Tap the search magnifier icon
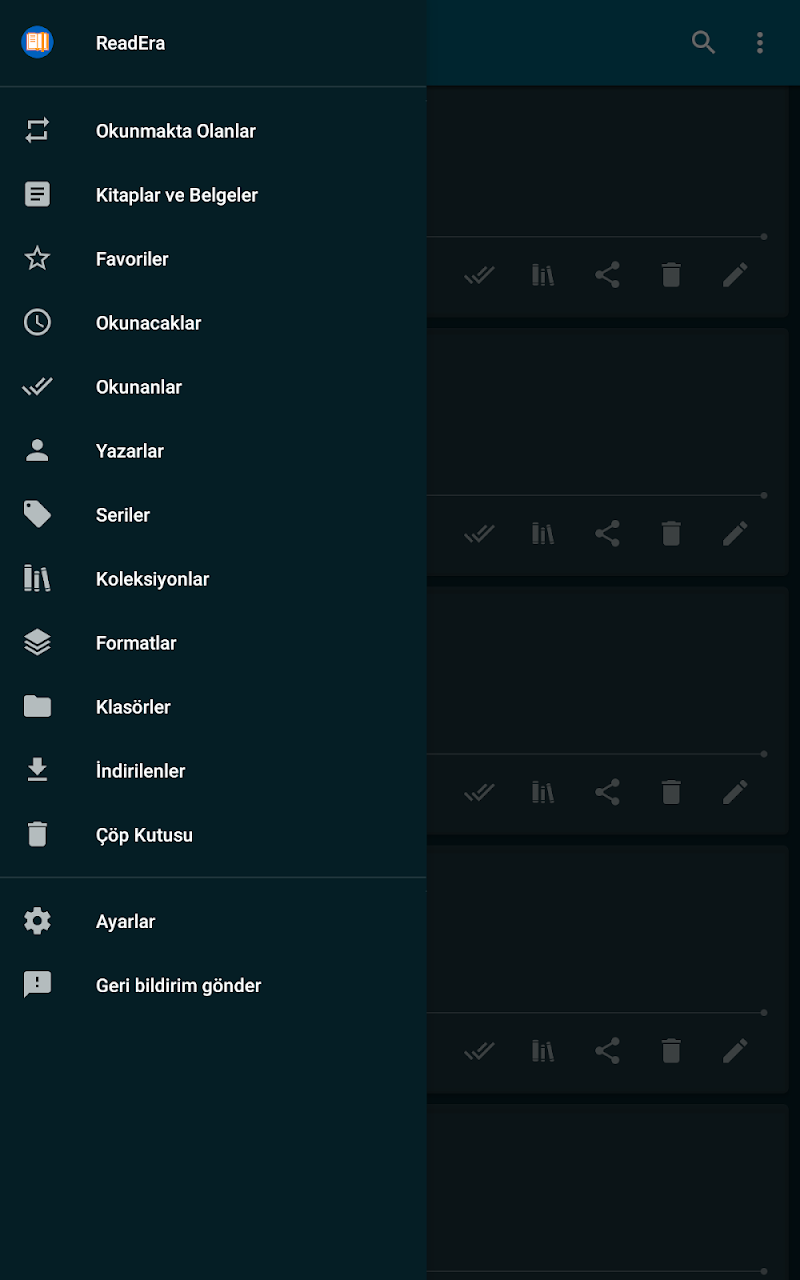Viewport: 800px width, 1280px height. [x=704, y=42]
